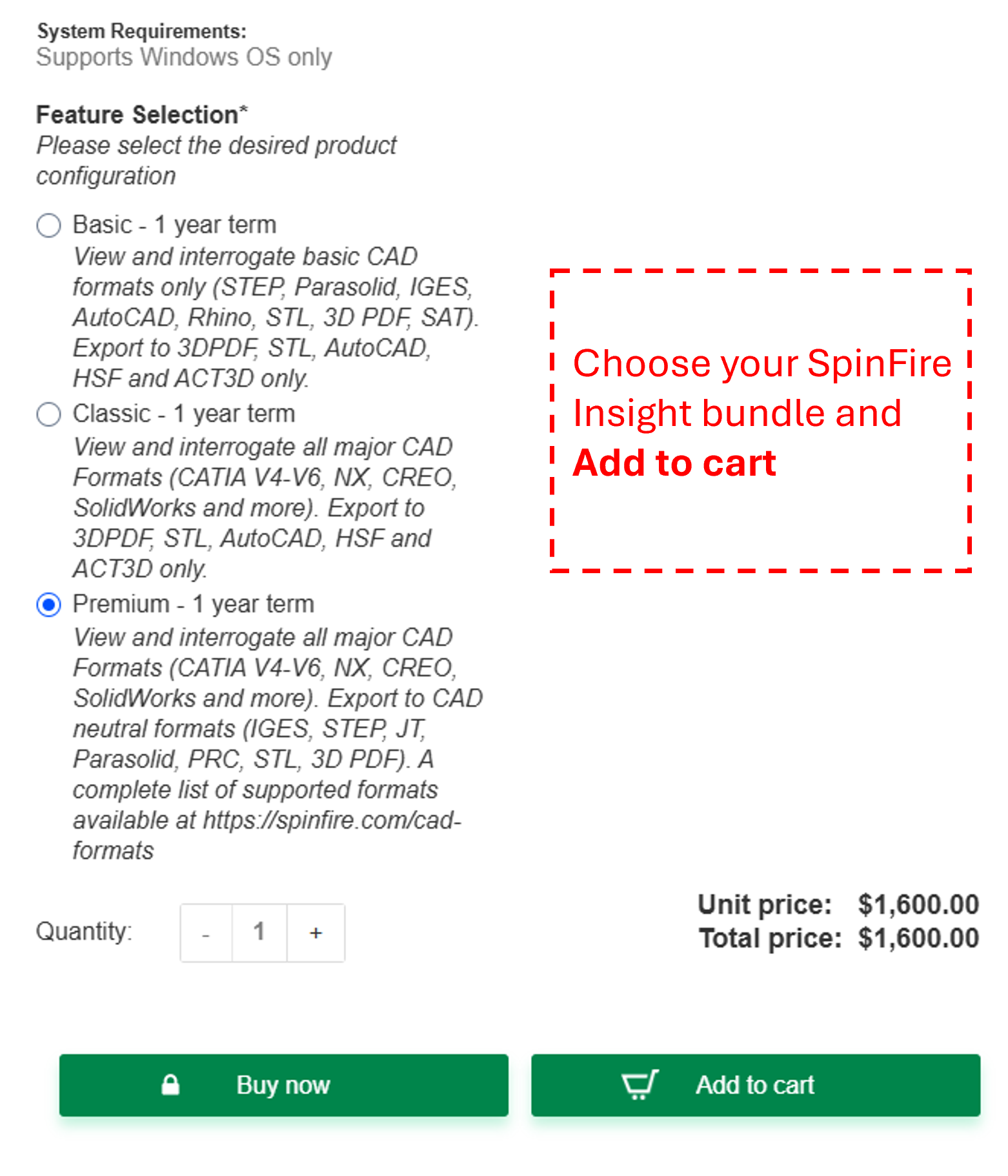Screen dimensions: 1008x1176
Task: Tap the quantity number field
Action: click(259, 933)
